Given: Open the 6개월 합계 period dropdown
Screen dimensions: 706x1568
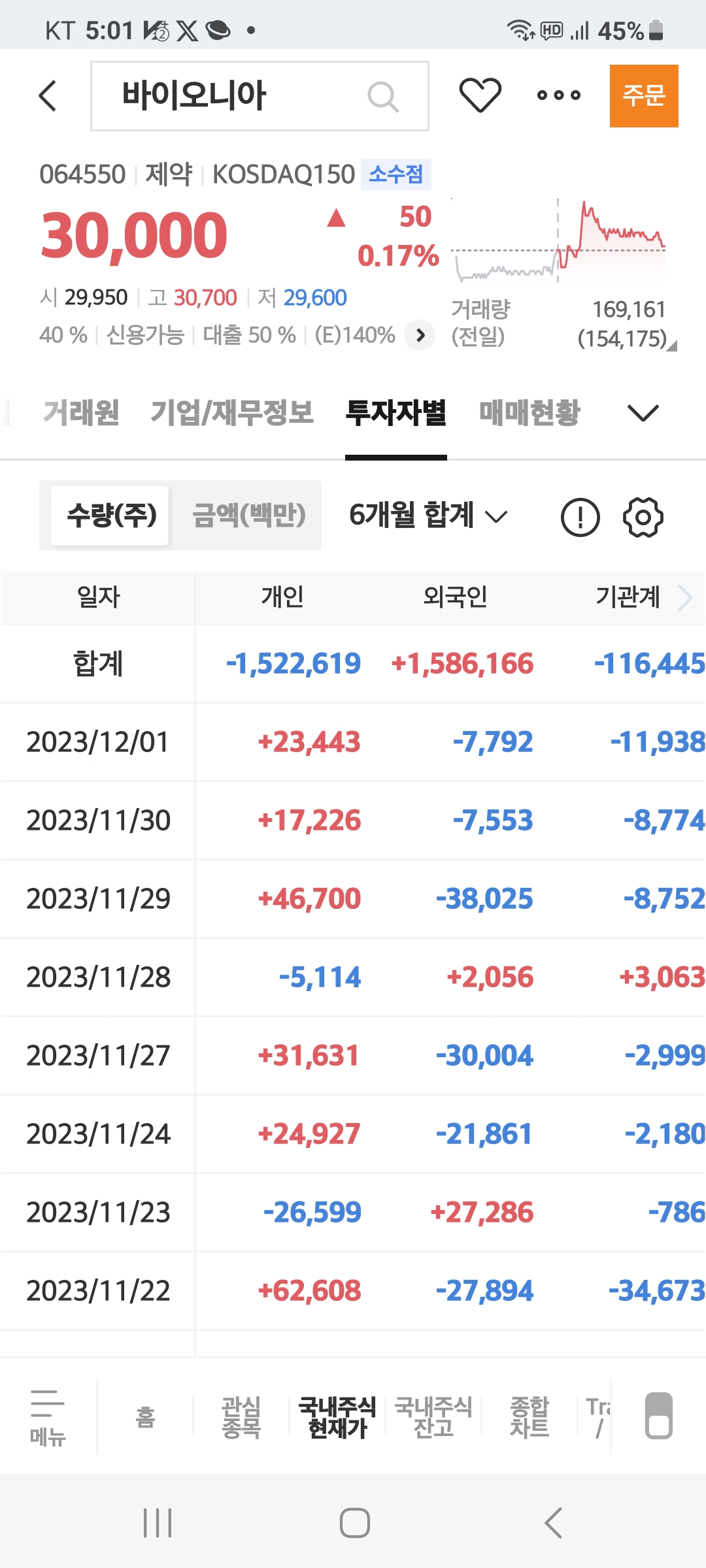Looking at the screenshot, I should 428,515.
